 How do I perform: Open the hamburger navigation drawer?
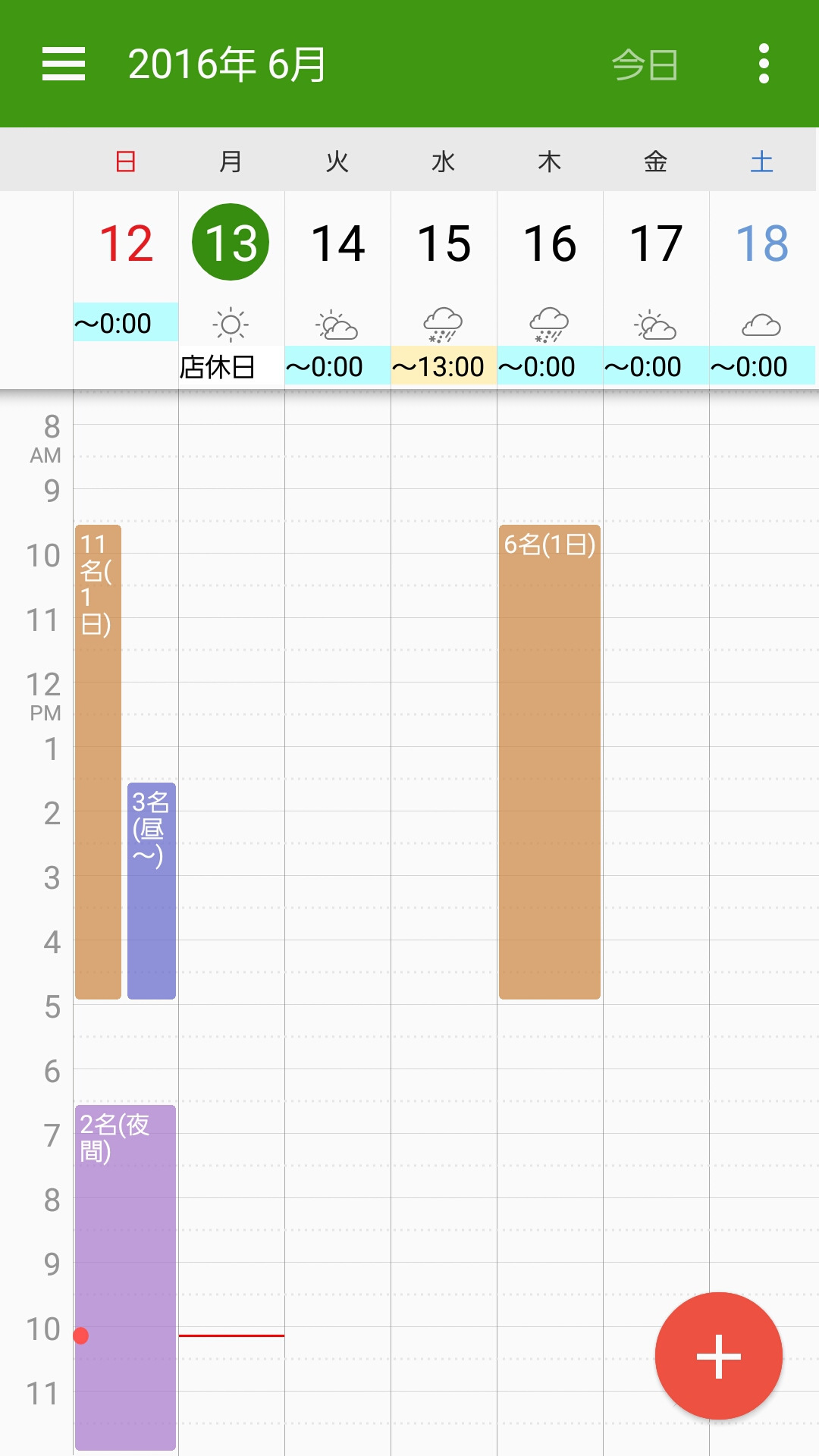click(x=64, y=64)
